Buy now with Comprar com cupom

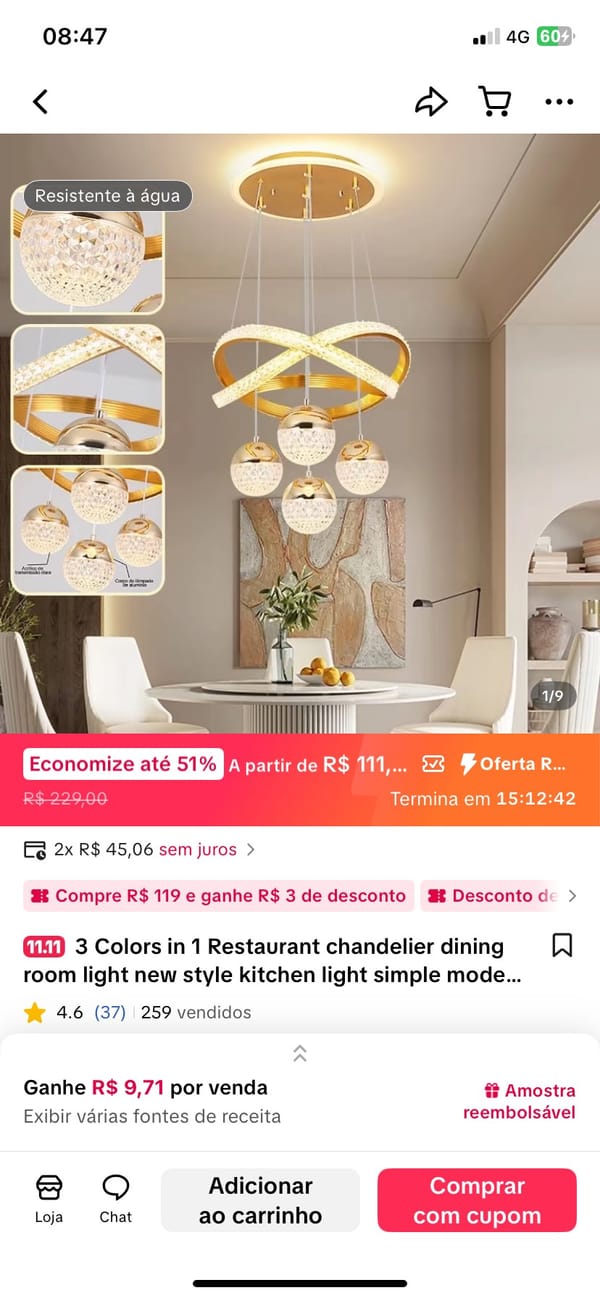click(x=476, y=1200)
